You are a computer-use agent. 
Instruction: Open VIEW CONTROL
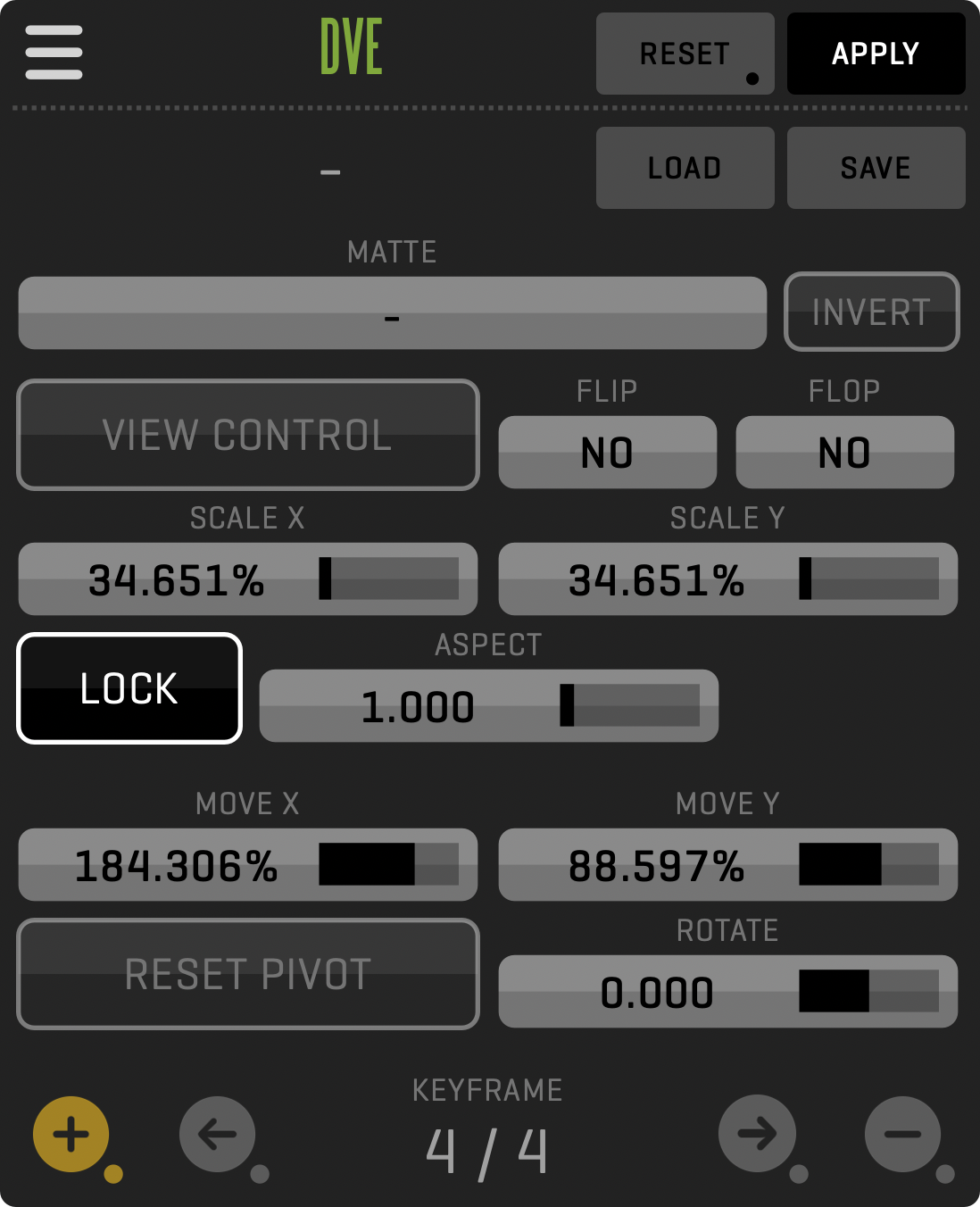[247, 435]
